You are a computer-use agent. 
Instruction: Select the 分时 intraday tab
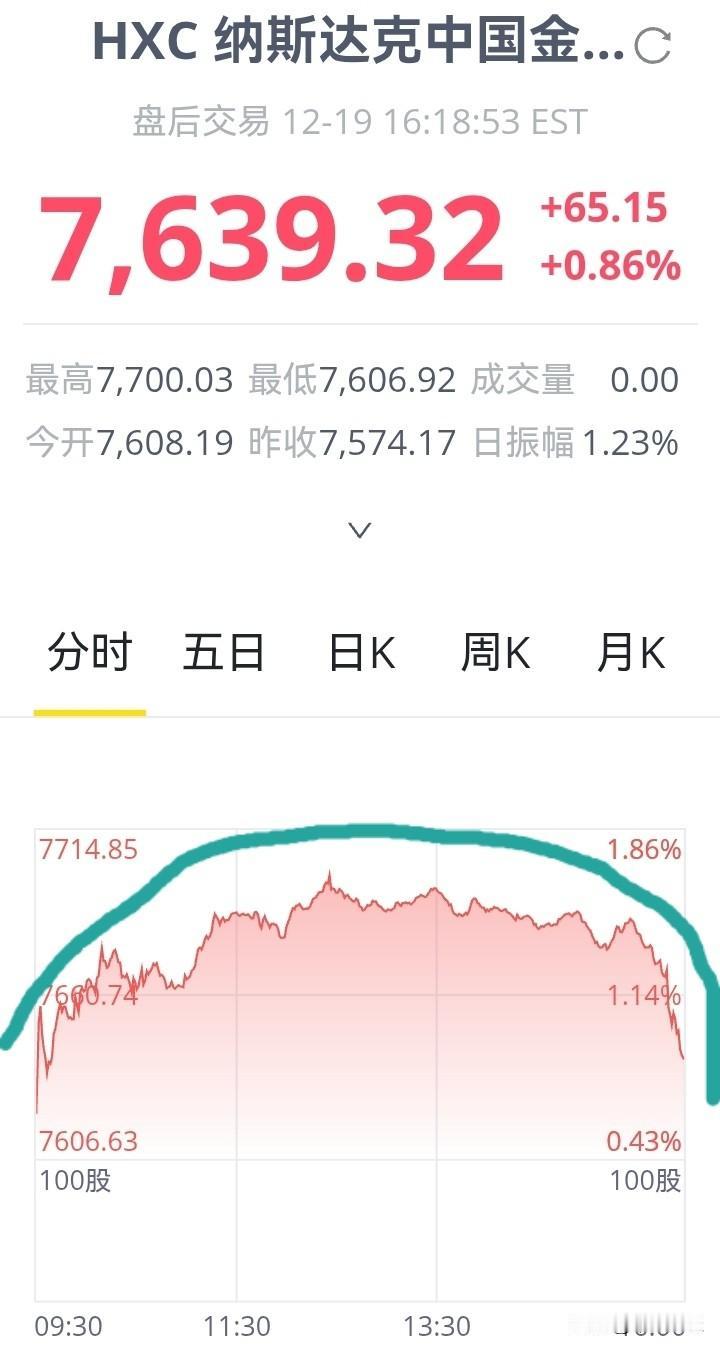88,651
